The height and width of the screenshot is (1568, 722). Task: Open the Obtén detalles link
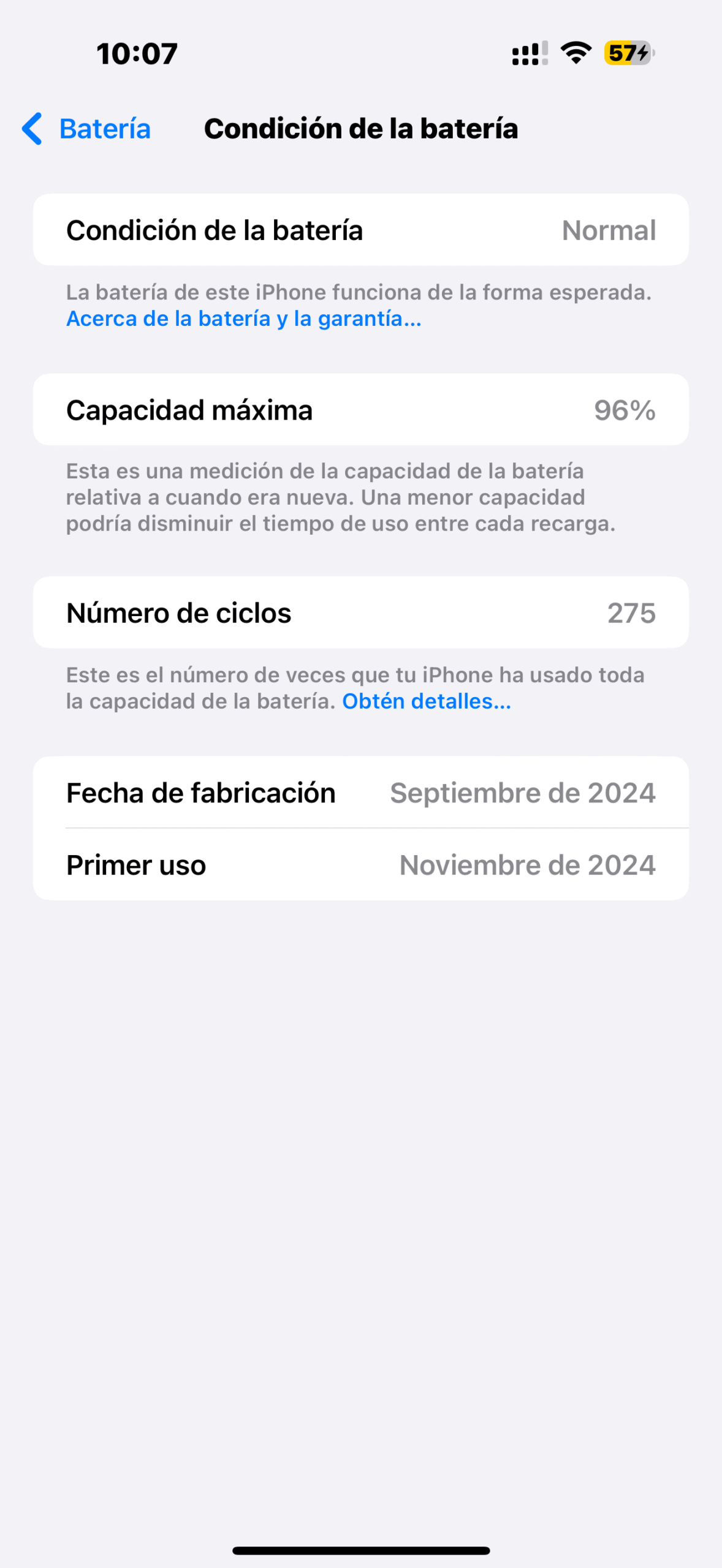coord(427,701)
